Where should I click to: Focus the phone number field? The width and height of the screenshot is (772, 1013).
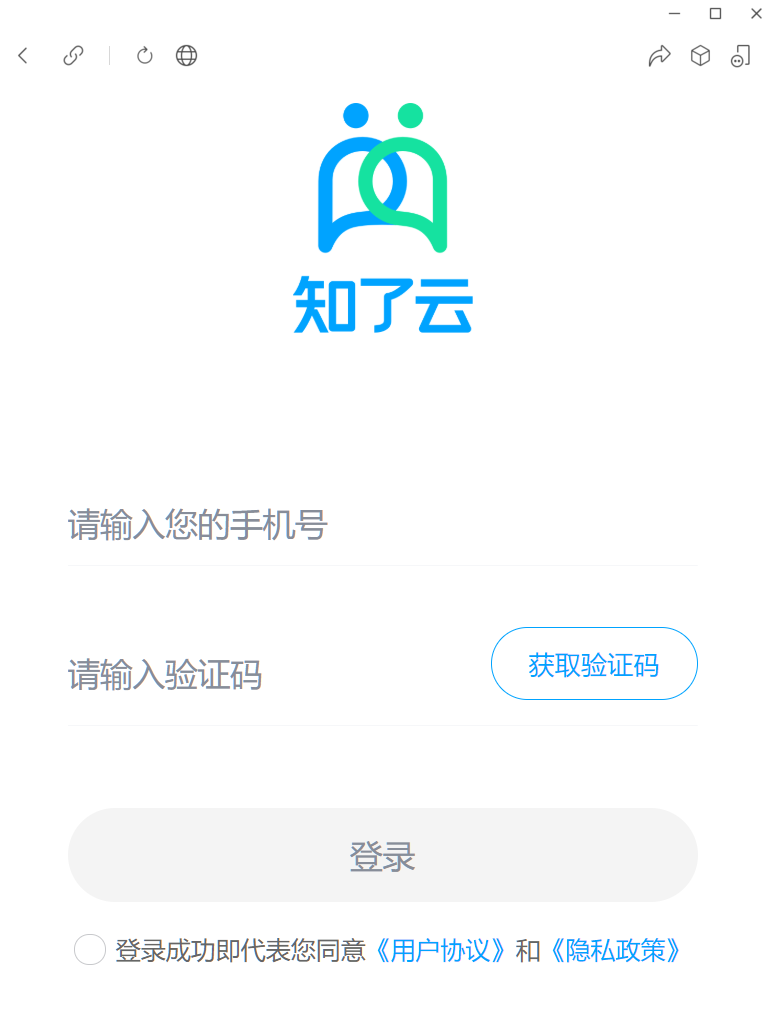380,525
